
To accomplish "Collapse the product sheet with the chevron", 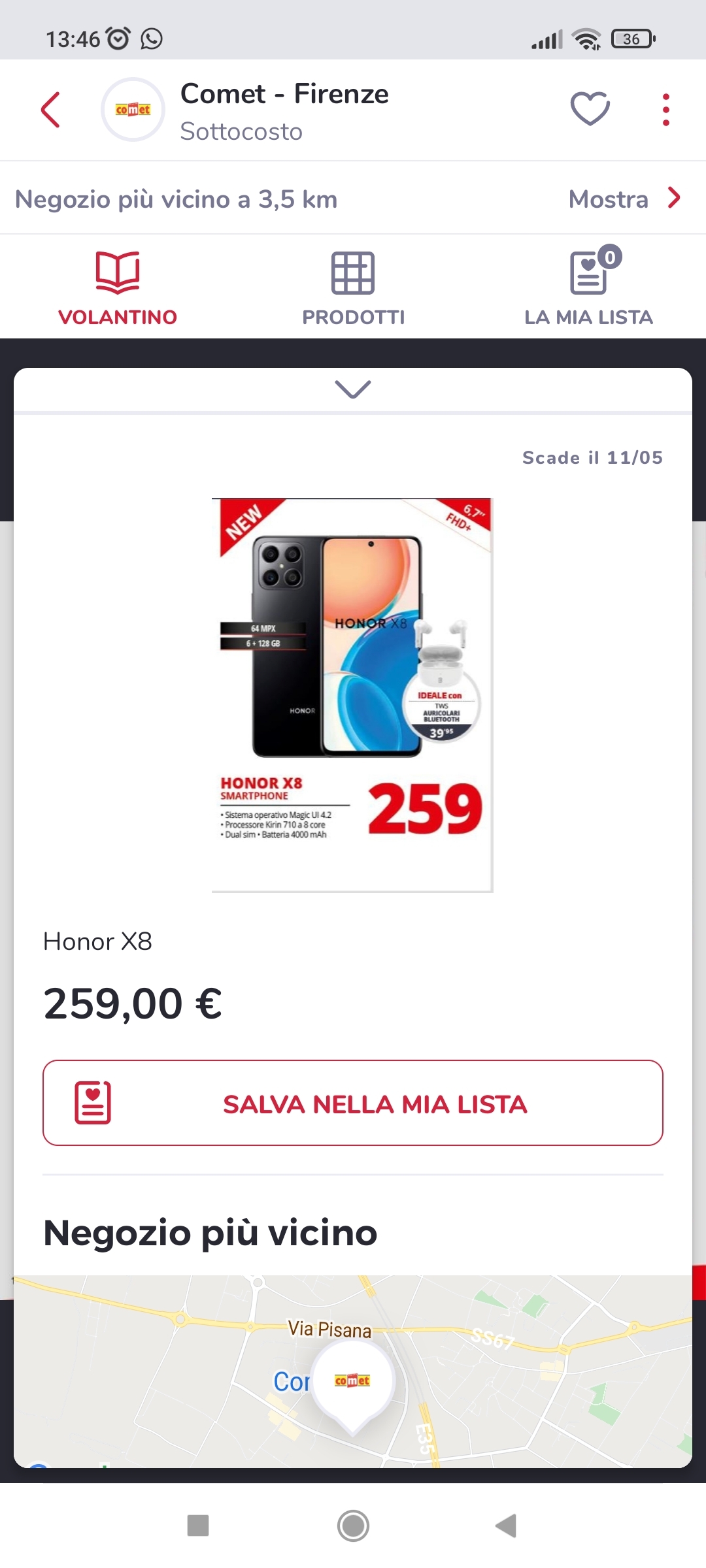I will coord(353,389).
